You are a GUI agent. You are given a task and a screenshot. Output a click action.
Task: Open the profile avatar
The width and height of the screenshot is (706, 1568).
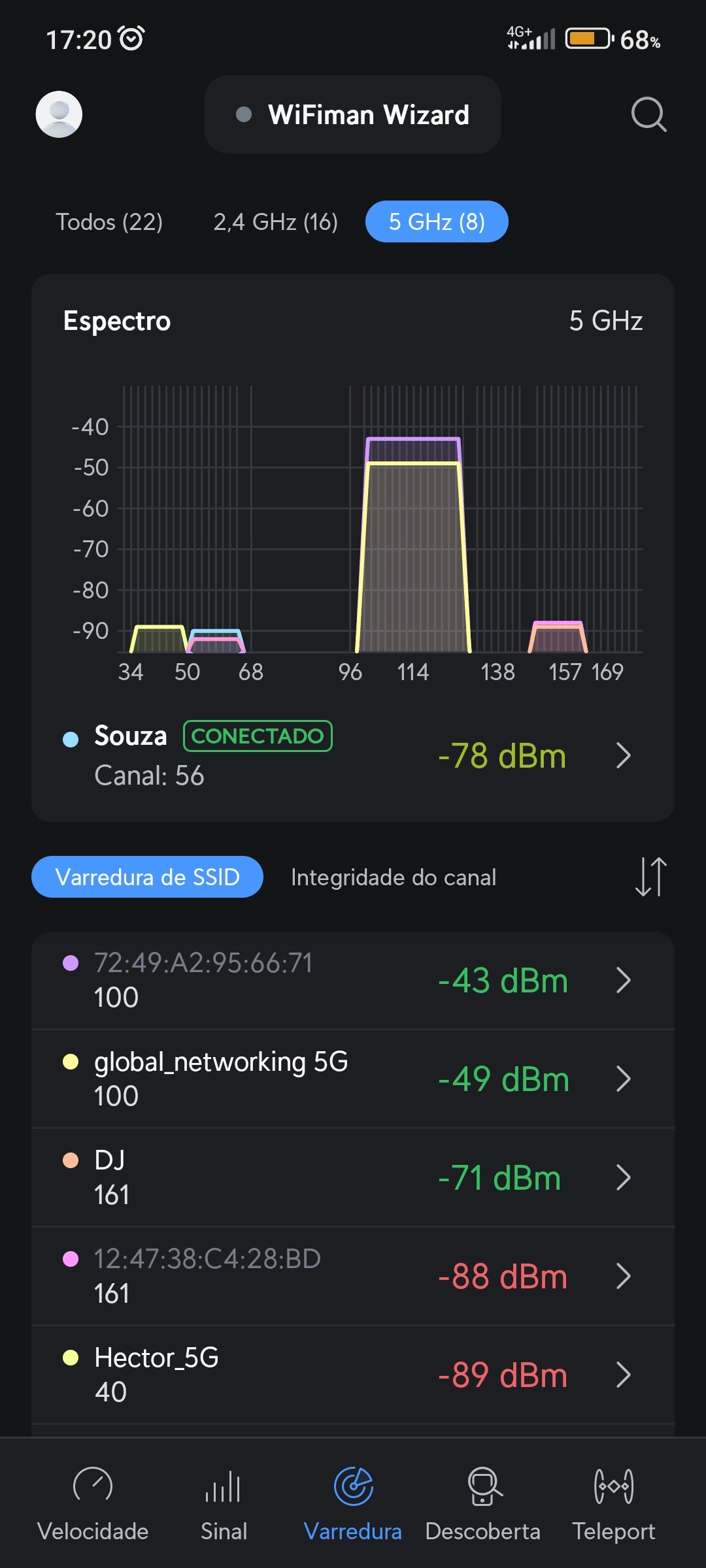point(59,114)
